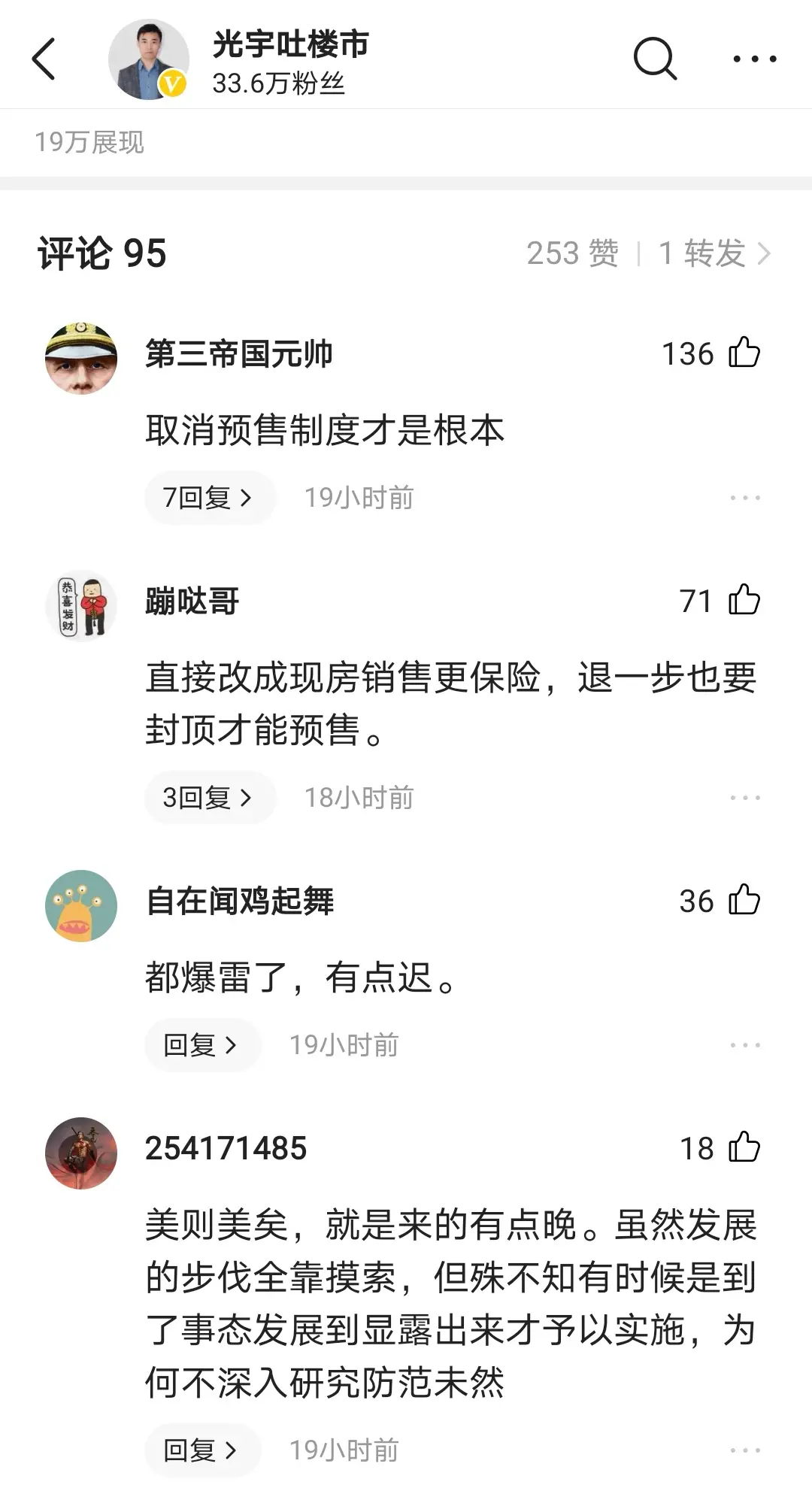The height and width of the screenshot is (1500, 812).
Task: Like 第三帝国元帅's comment
Action: (744, 353)
